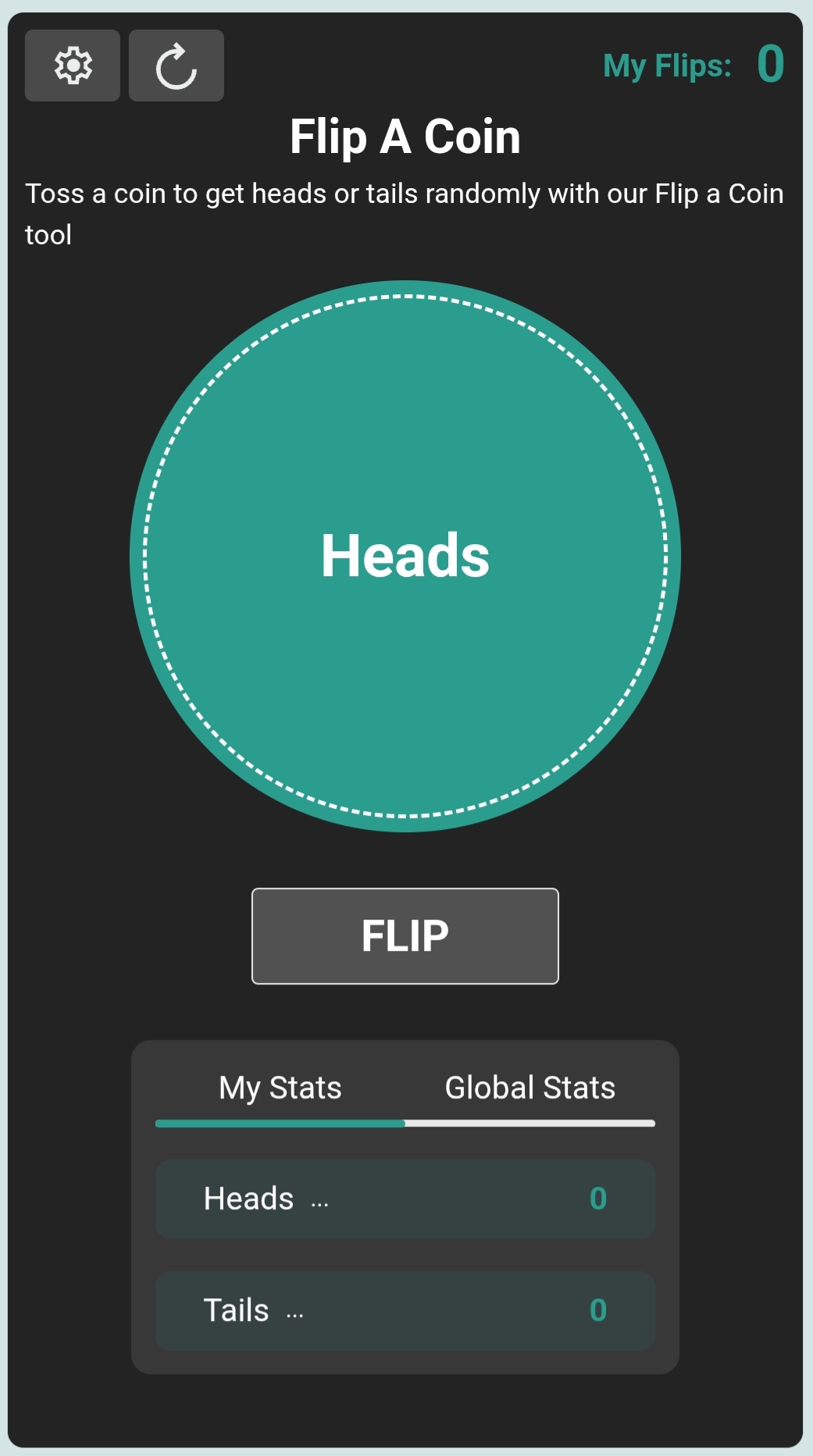Reset the flip counter
Image resolution: width=813 pixels, height=1456 pixels.
pyautogui.click(x=177, y=66)
